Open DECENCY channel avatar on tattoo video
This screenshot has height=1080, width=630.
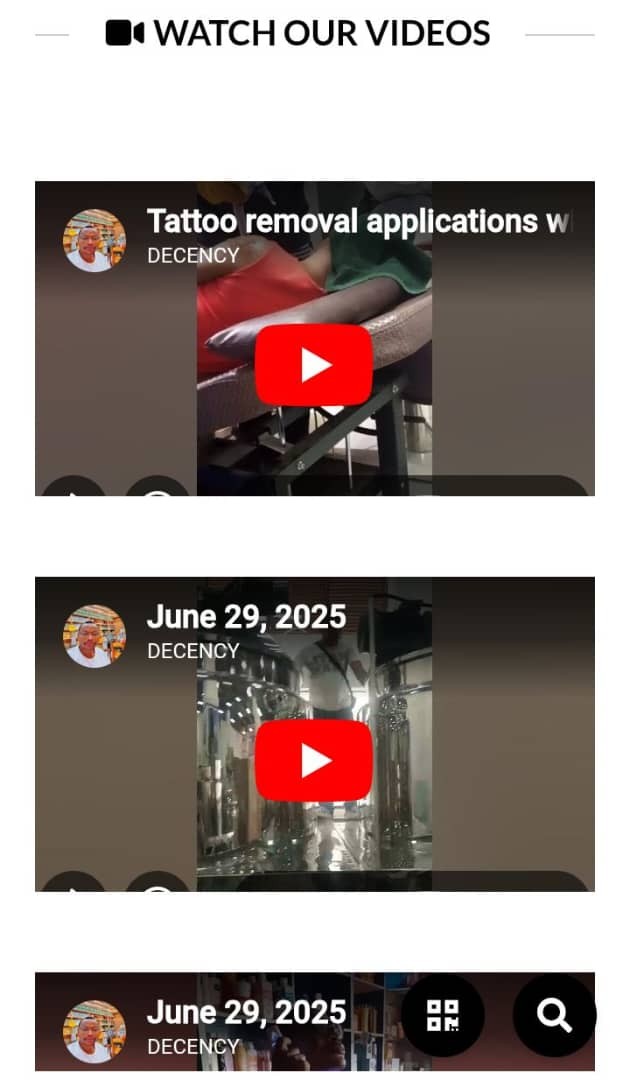tap(94, 241)
